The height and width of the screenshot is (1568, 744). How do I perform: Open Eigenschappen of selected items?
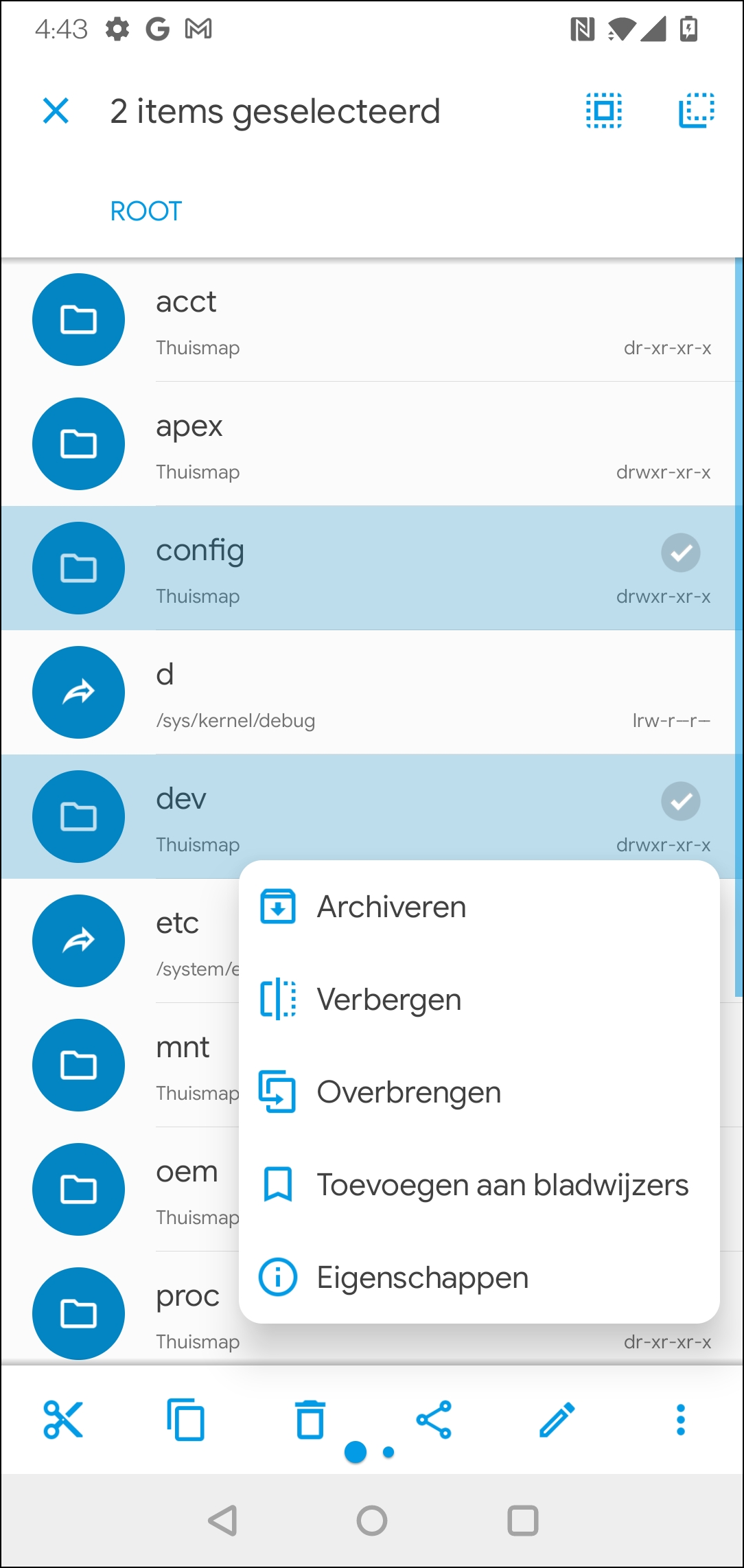(422, 1278)
